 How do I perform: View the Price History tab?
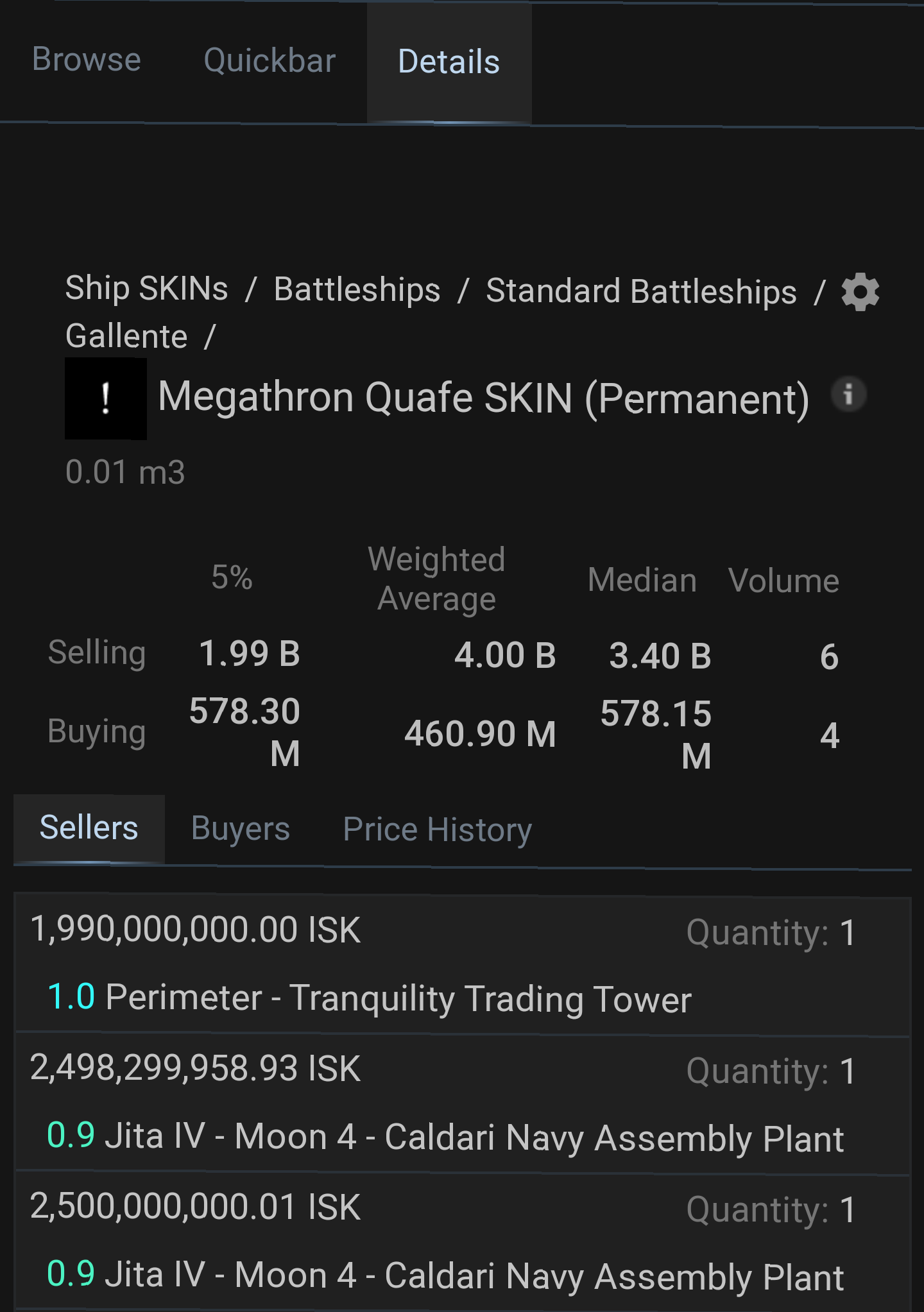(438, 830)
